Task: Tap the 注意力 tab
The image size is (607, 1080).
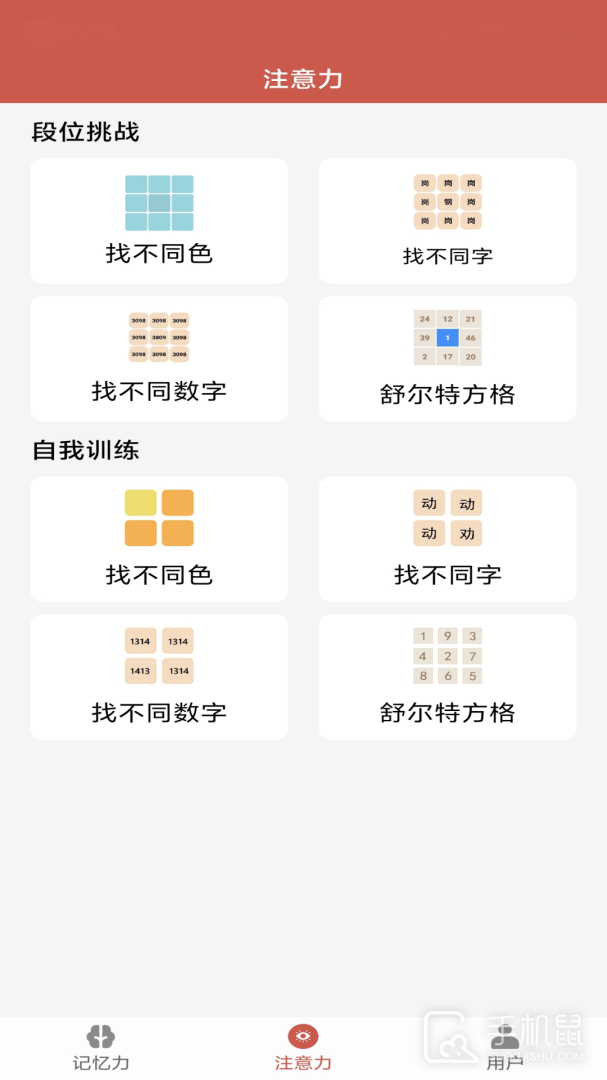Action: click(x=303, y=1047)
